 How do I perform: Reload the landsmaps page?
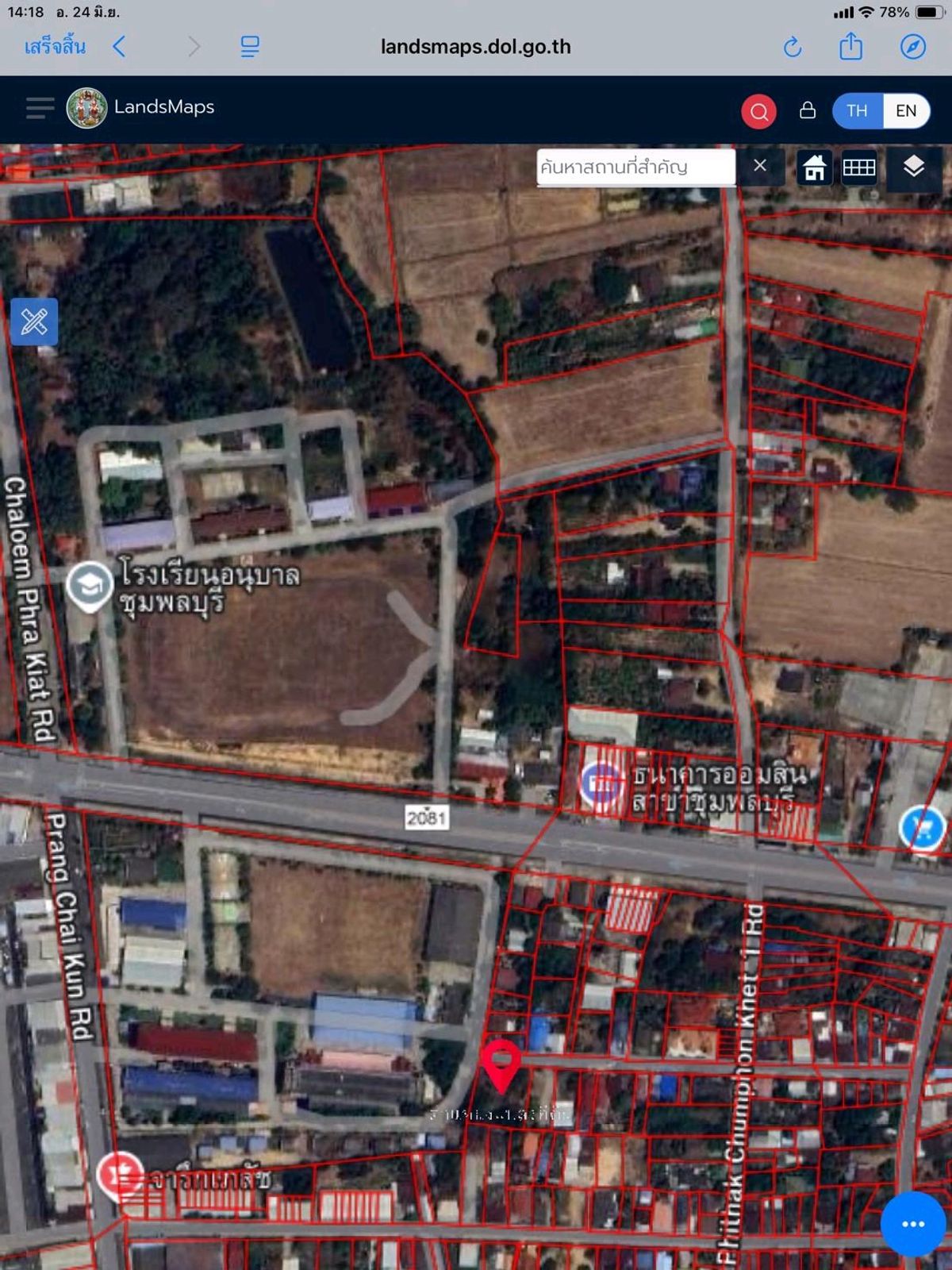pos(792,48)
